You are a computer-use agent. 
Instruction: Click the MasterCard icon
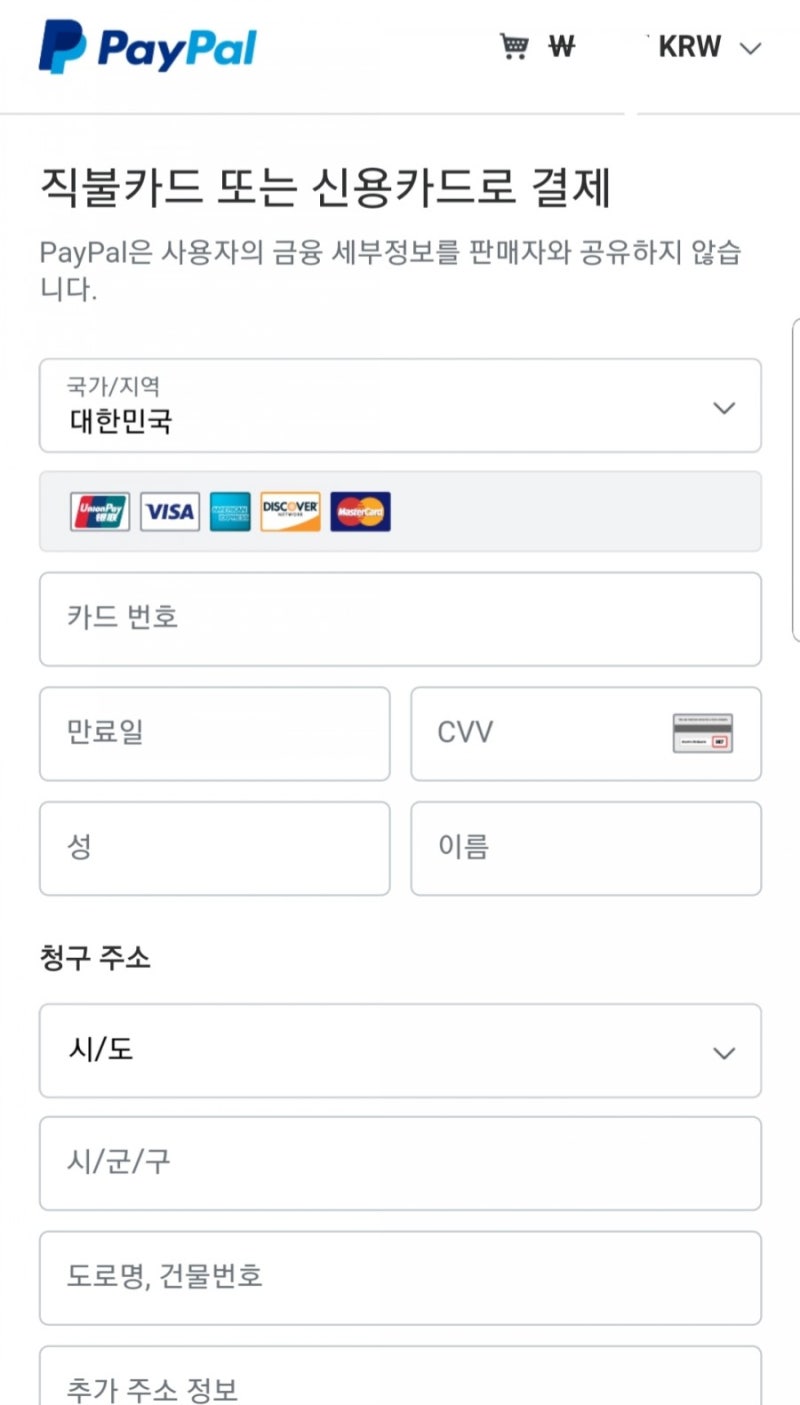(359, 511)
